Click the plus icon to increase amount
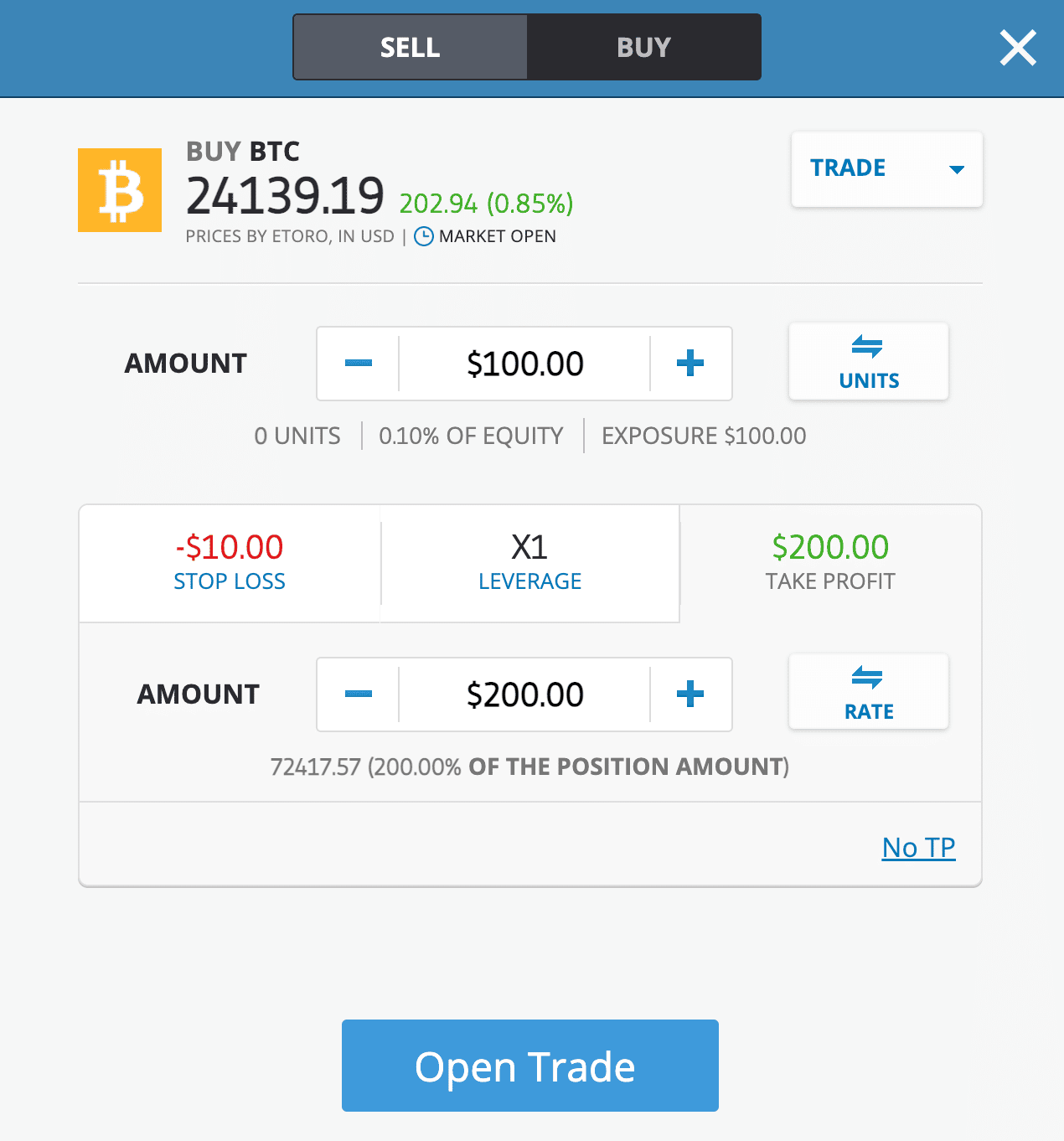Screen dimensions: 1064x1141 pos(690,364)
